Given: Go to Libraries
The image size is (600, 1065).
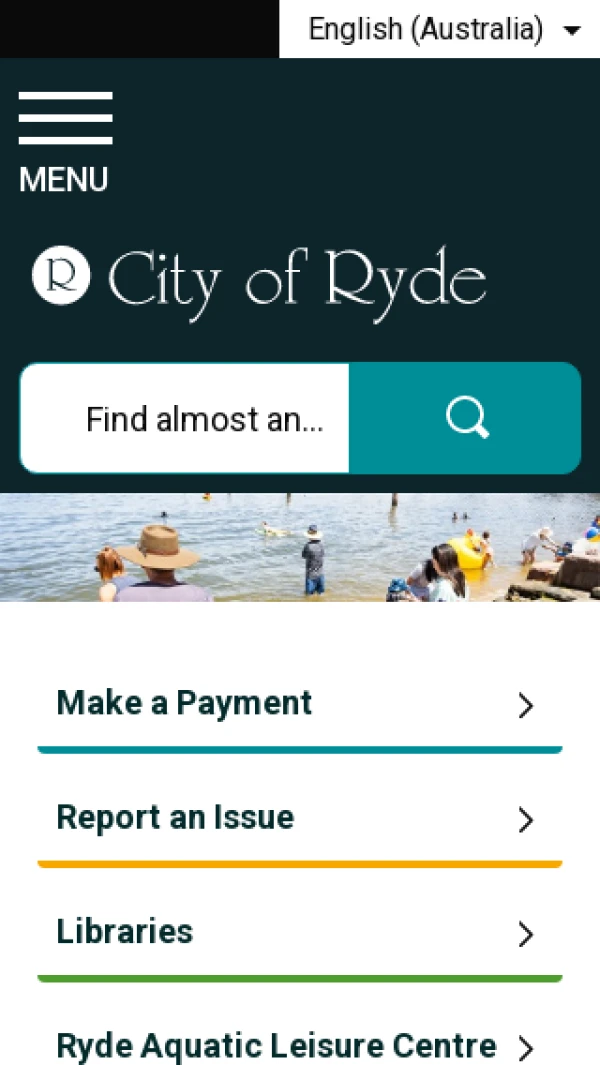Looking at the screenshot, I should click(x=299, y=932).
